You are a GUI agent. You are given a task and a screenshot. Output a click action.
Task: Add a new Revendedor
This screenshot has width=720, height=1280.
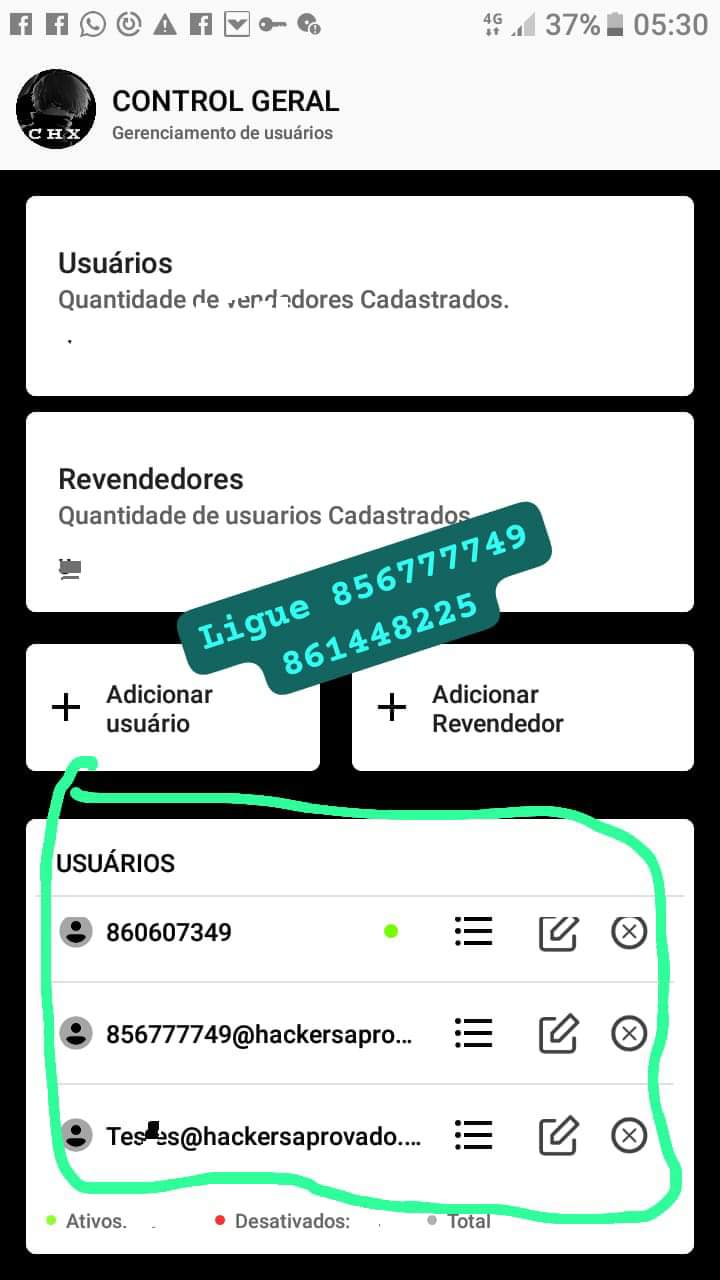522,708
